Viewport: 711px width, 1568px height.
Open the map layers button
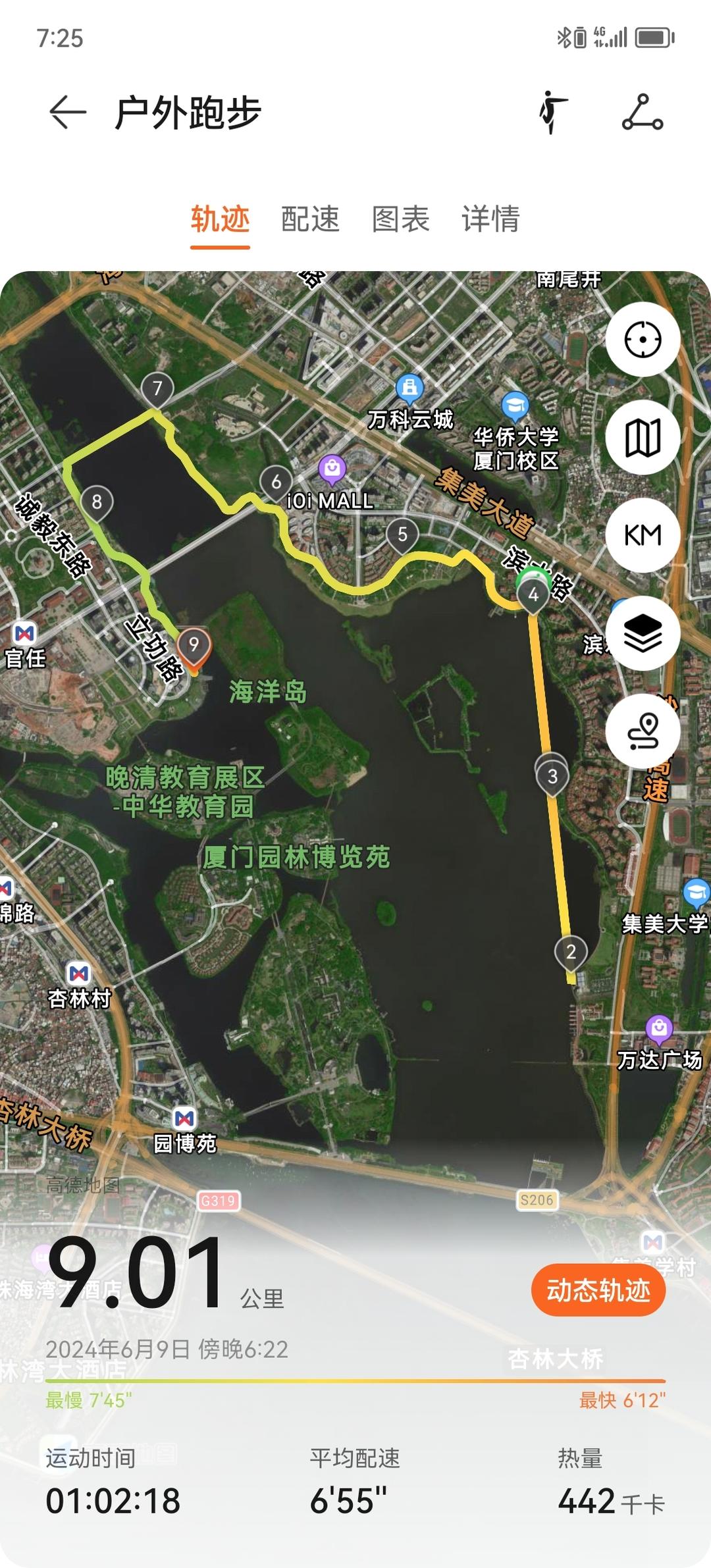click(643, 633)
